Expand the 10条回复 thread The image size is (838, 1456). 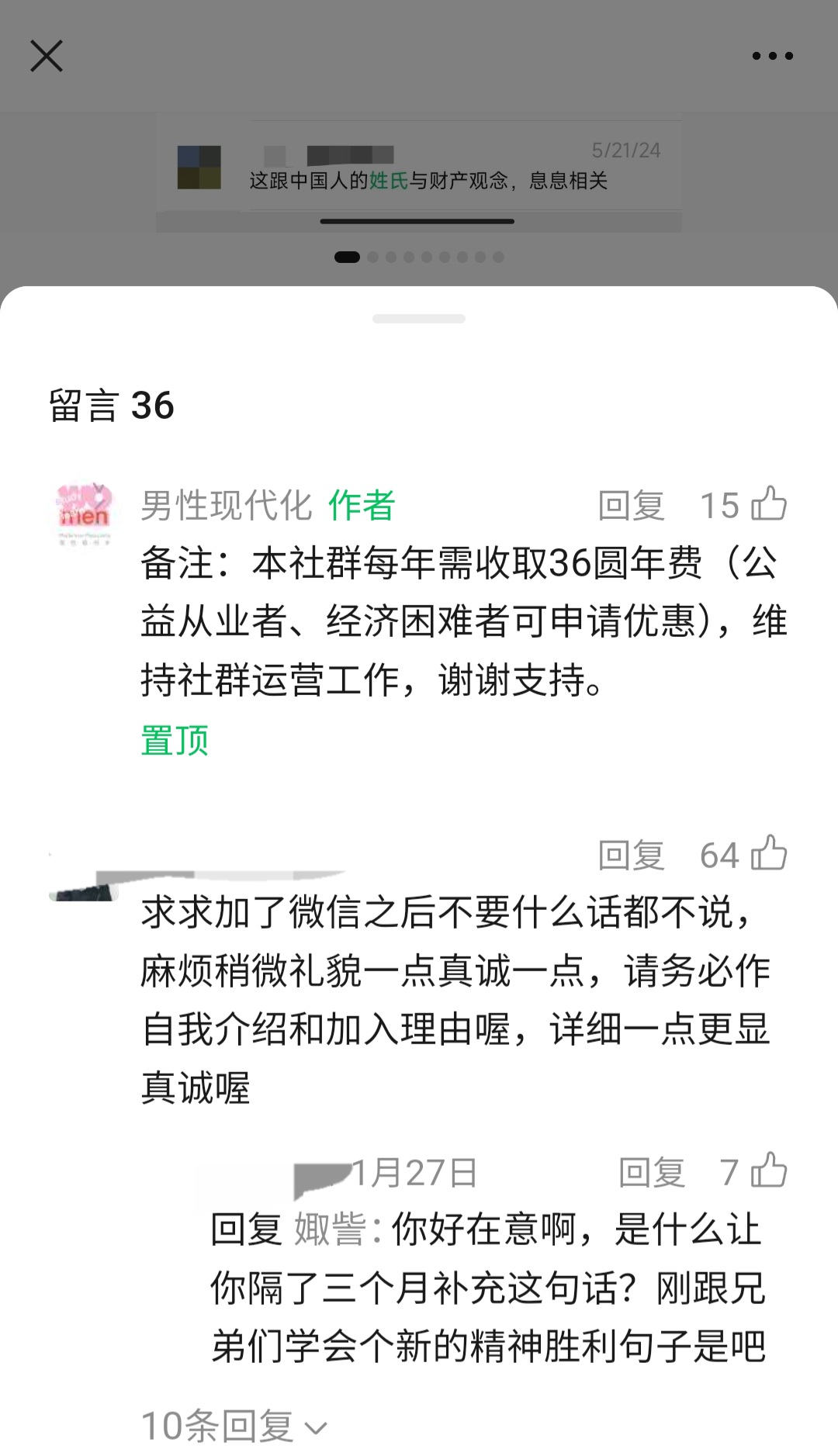coord(234,1426)
